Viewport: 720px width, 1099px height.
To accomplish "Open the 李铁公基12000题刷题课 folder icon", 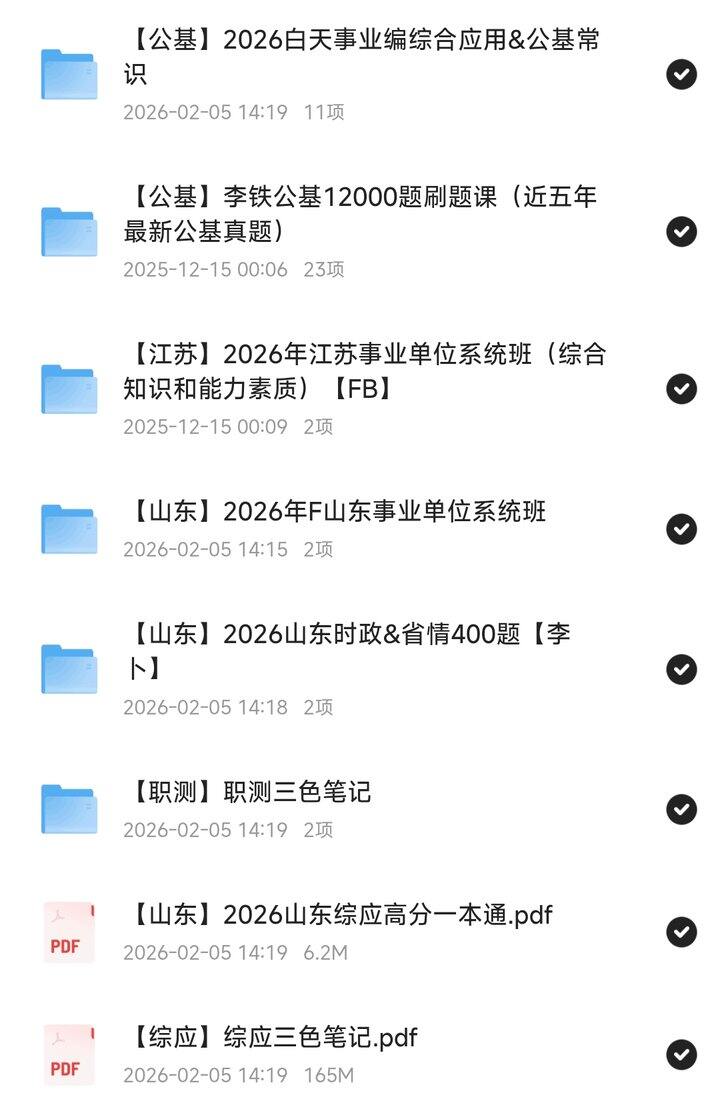I will pyautogui.click(x=67, y=231).
